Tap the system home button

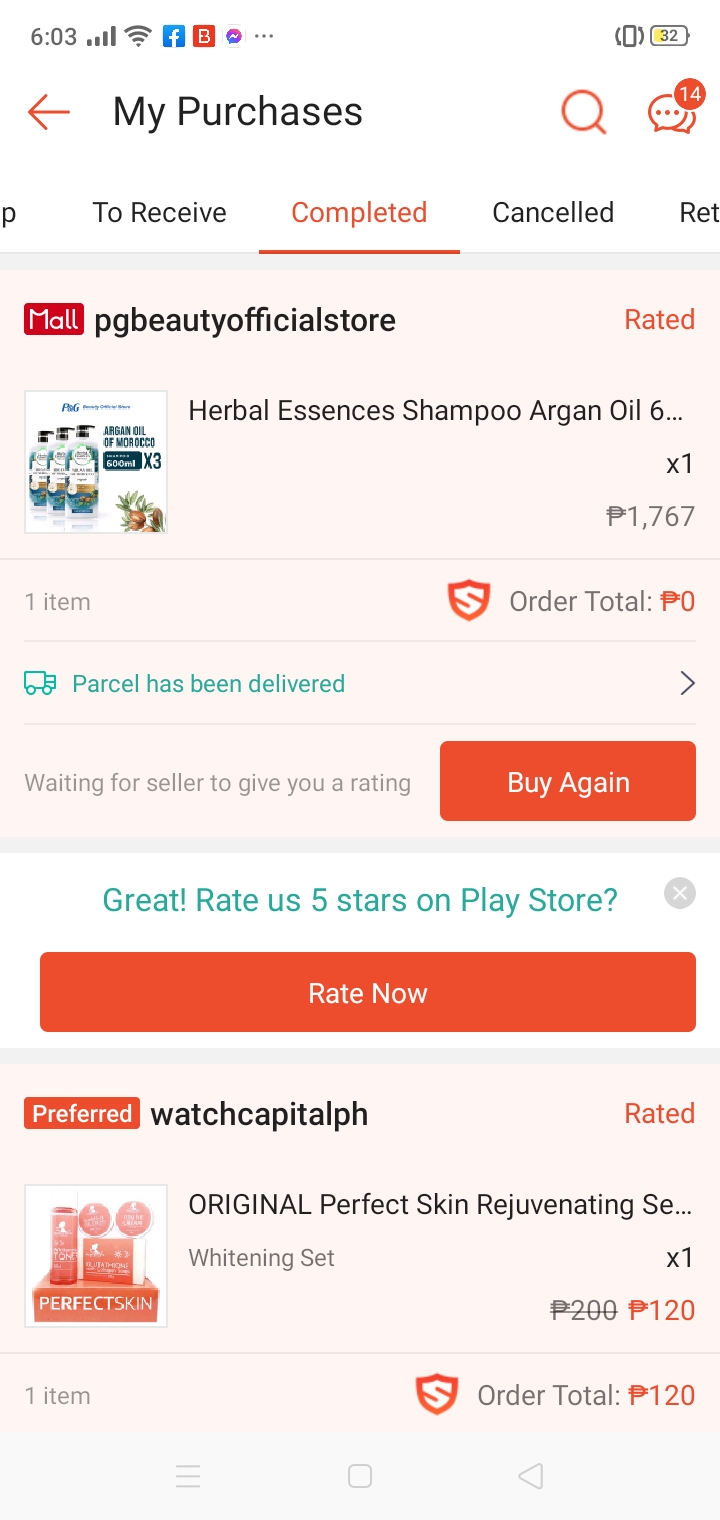(360, 1476)
